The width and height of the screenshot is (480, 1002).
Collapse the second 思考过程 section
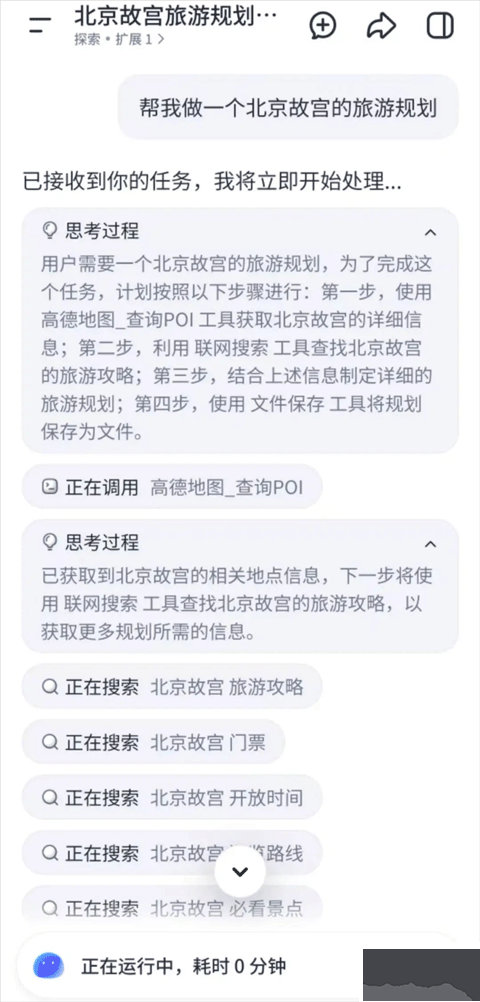tap(431, 544)
